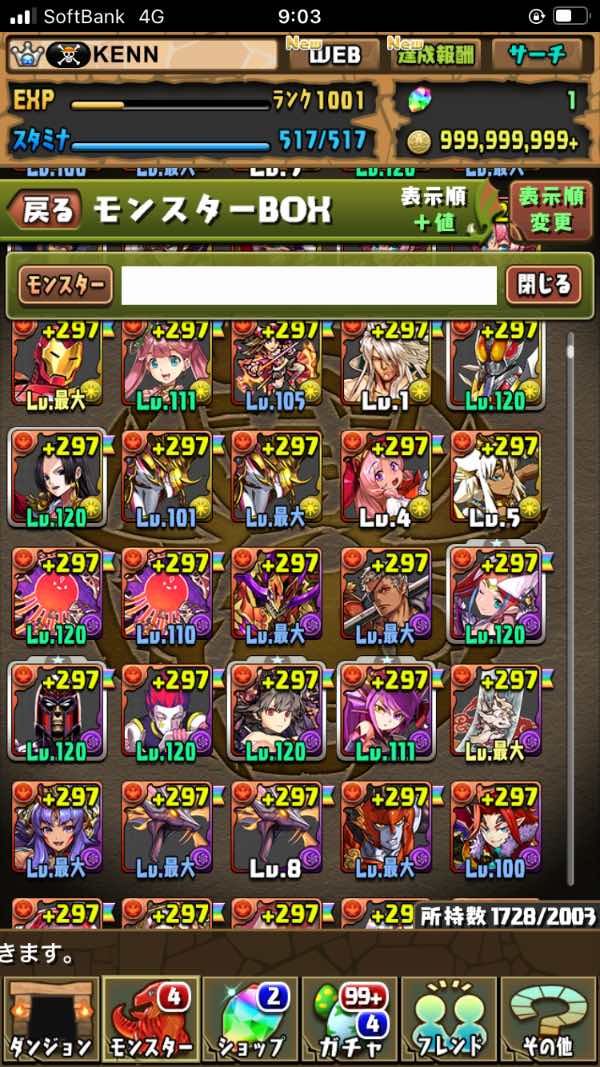Switch to the フレンド tab
The width and height of the screenshot is (600, 1067).
[449, 1021]
